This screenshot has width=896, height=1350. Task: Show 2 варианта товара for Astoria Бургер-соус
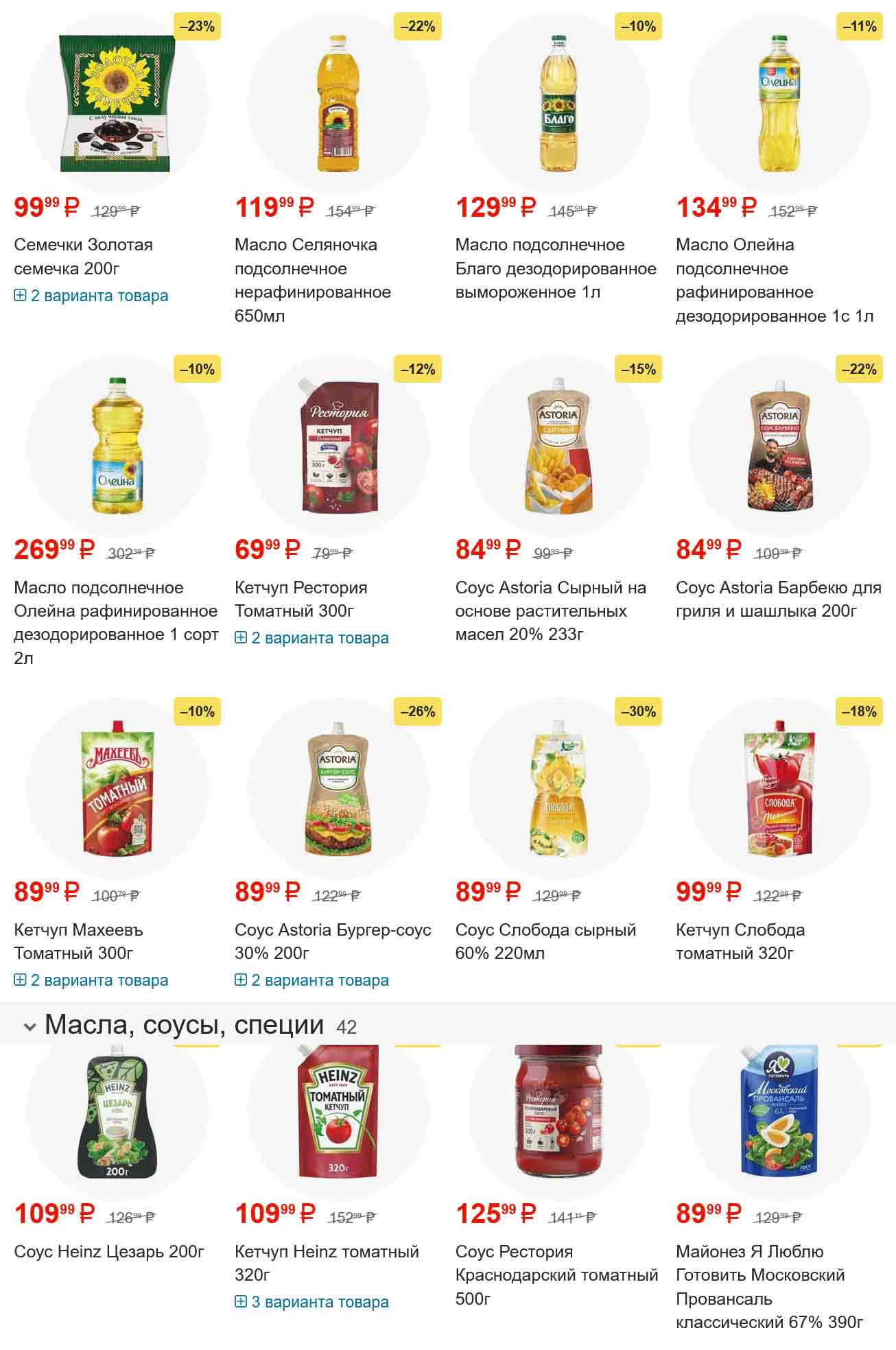click(312, 981)
